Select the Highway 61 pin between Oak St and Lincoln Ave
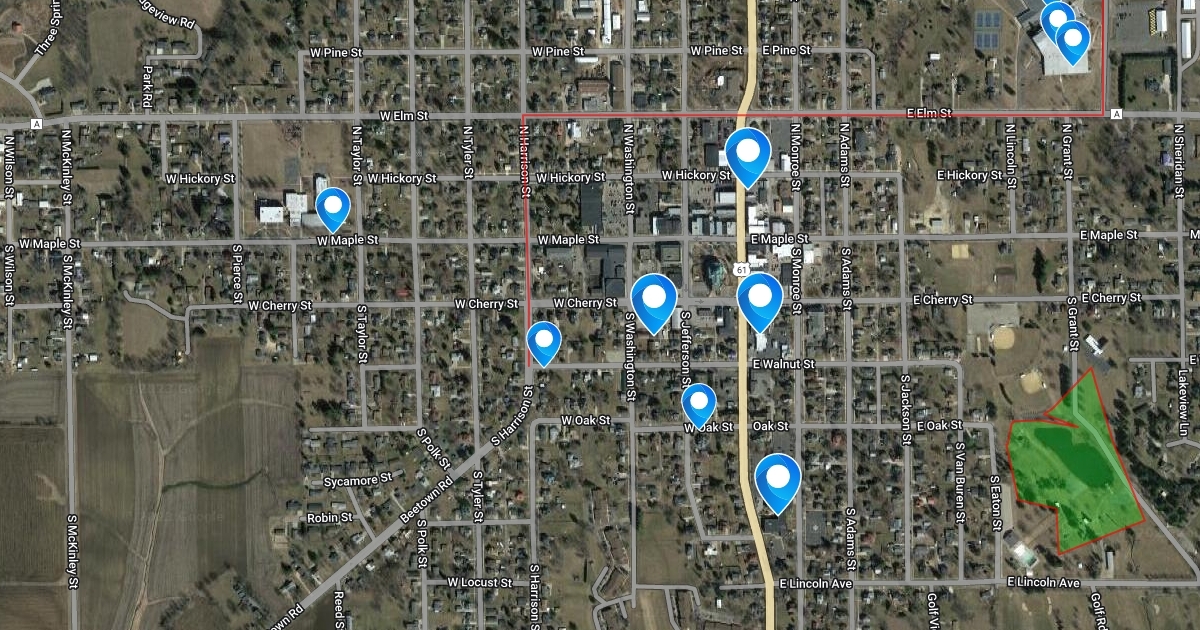Screen dimensions: 1200x630 (778, 479)
